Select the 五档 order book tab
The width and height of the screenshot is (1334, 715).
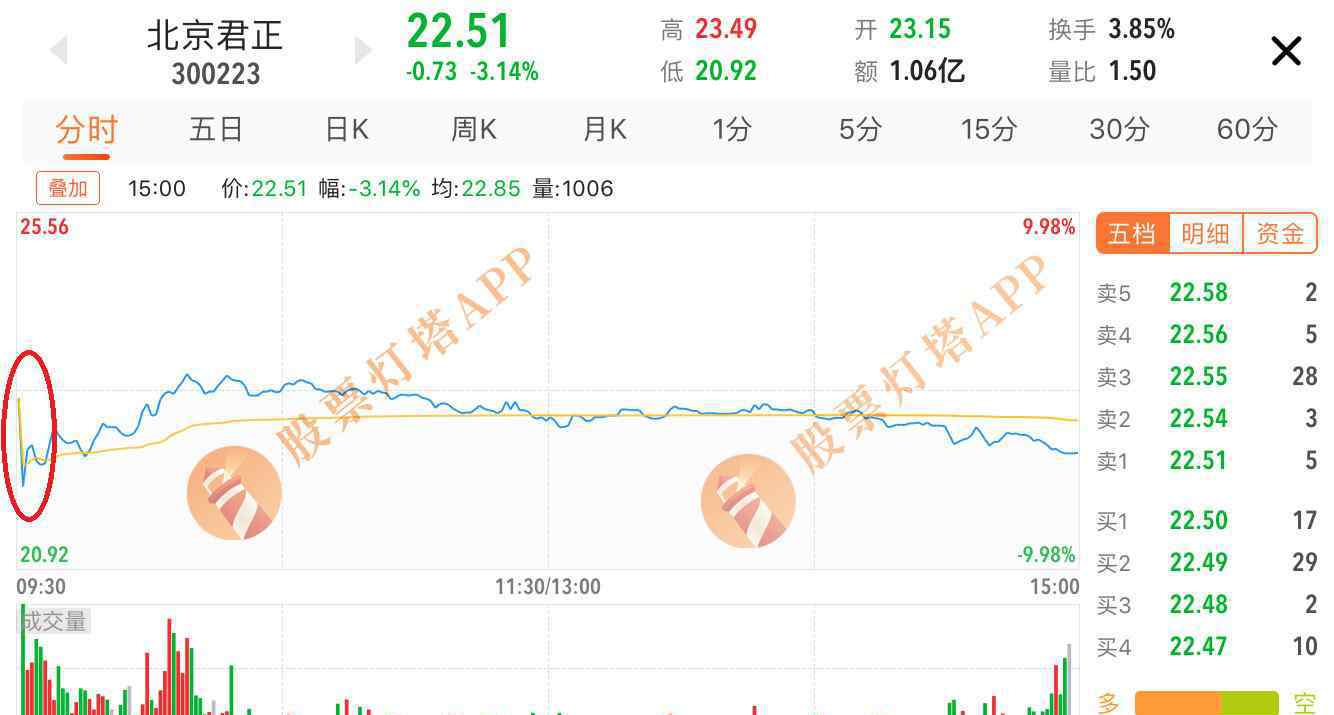pyautogui.click(x=1132, y=234)
